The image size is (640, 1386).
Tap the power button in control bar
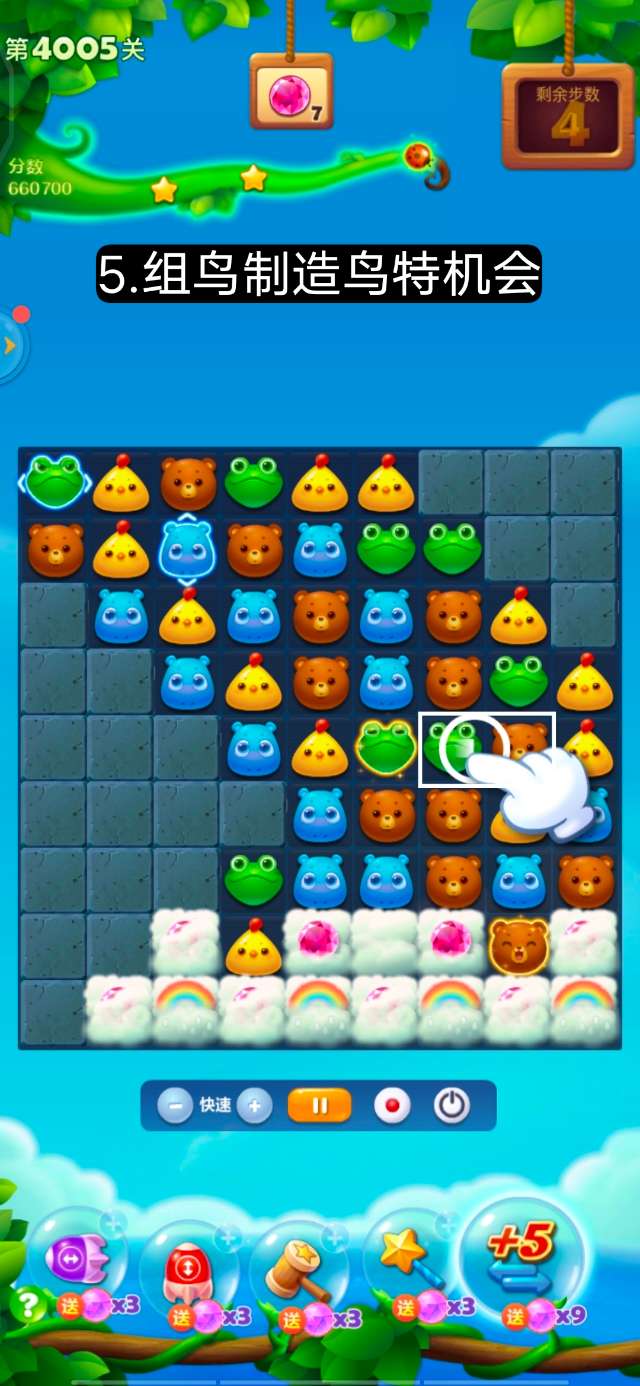point(452,1106)
